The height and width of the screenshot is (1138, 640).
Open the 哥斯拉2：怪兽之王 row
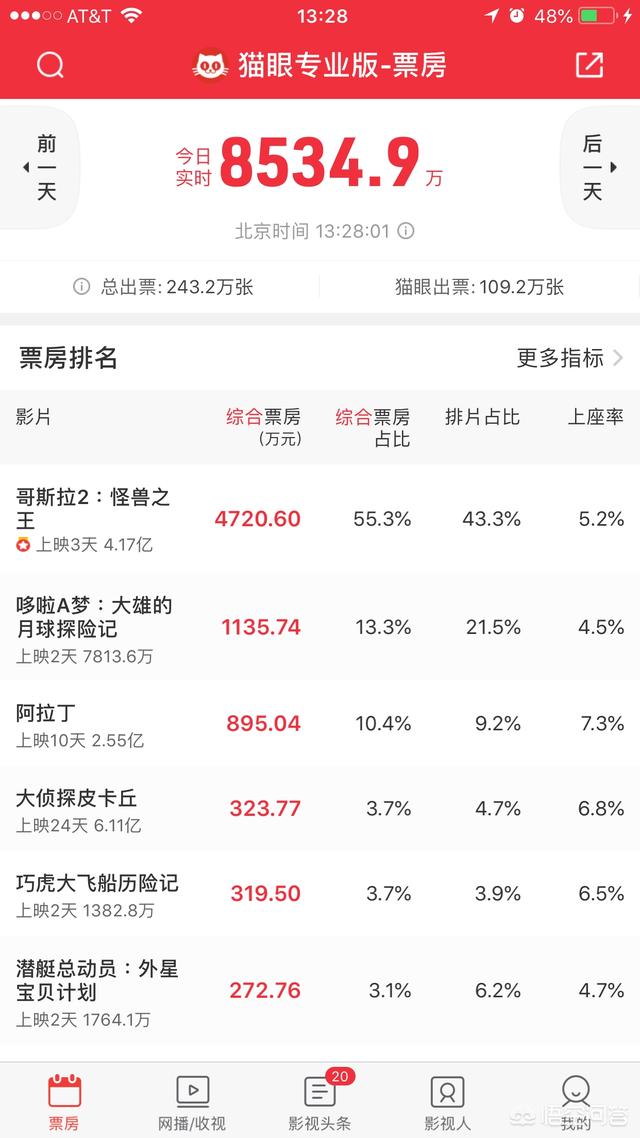[x=320, y=519]
